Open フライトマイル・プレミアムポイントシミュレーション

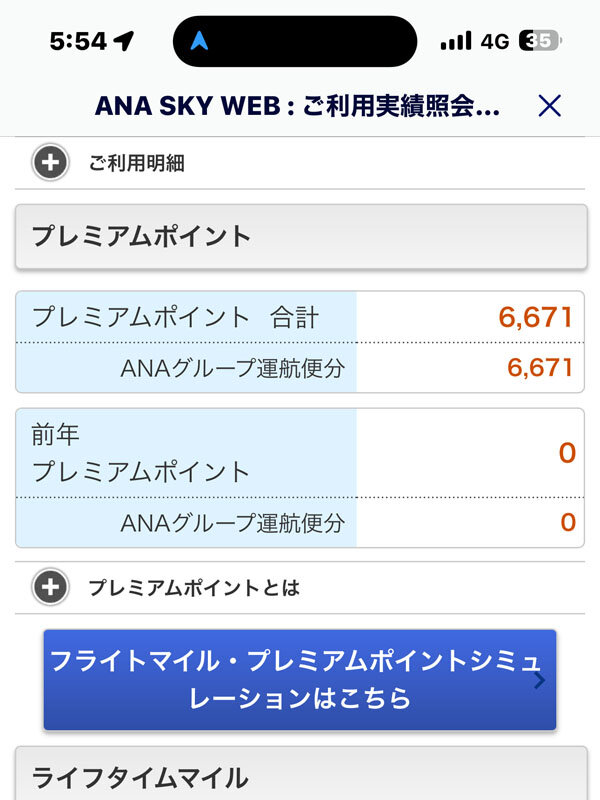(x=299, y=680)
